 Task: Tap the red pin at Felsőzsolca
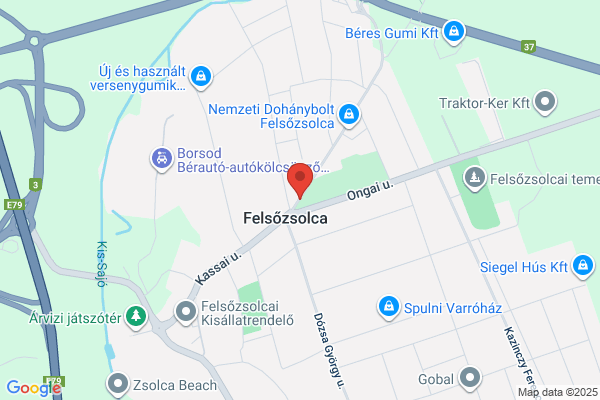pyautogui.click(x=300, y=180)
